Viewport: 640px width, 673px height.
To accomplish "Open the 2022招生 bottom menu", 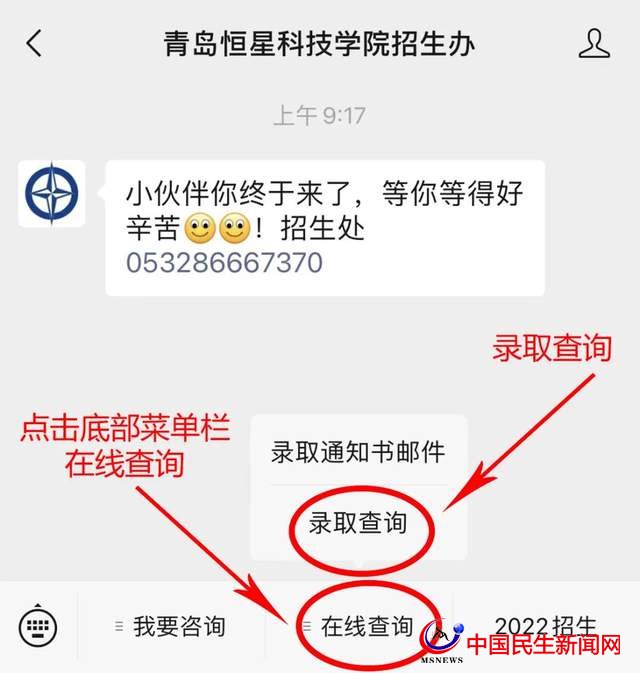I will 545,625.
